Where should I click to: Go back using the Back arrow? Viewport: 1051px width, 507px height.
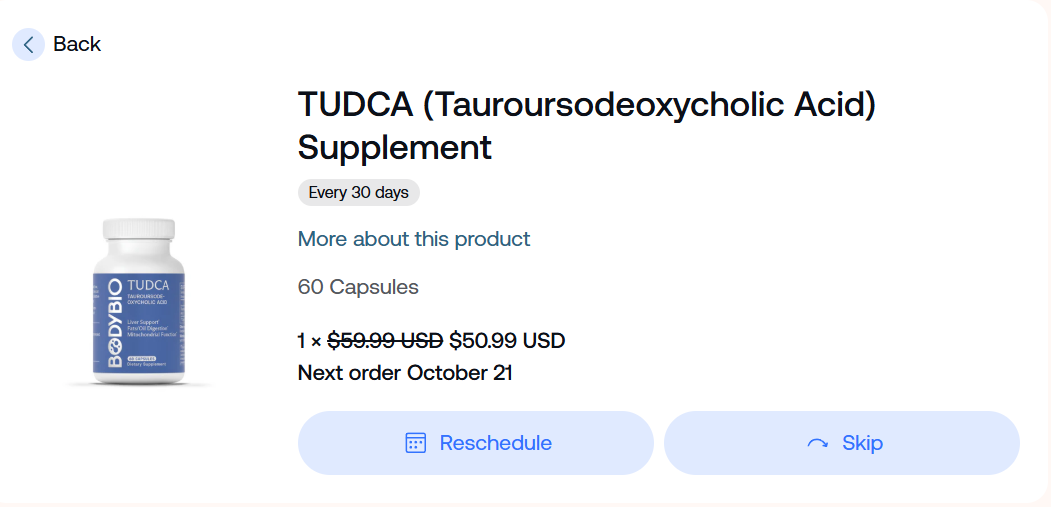point(29,44)
